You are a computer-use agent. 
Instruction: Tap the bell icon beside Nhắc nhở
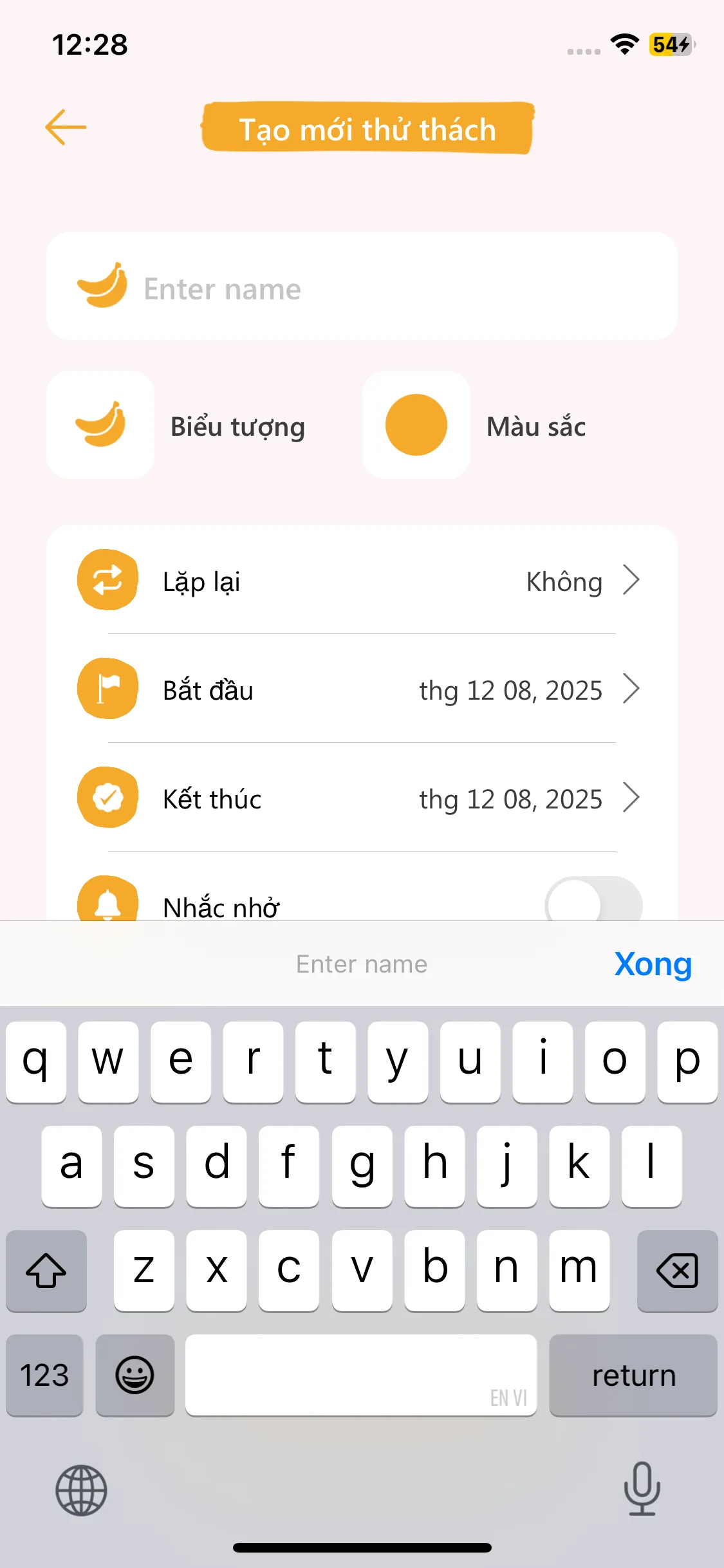pyautogui.click(x=107, y=904)
